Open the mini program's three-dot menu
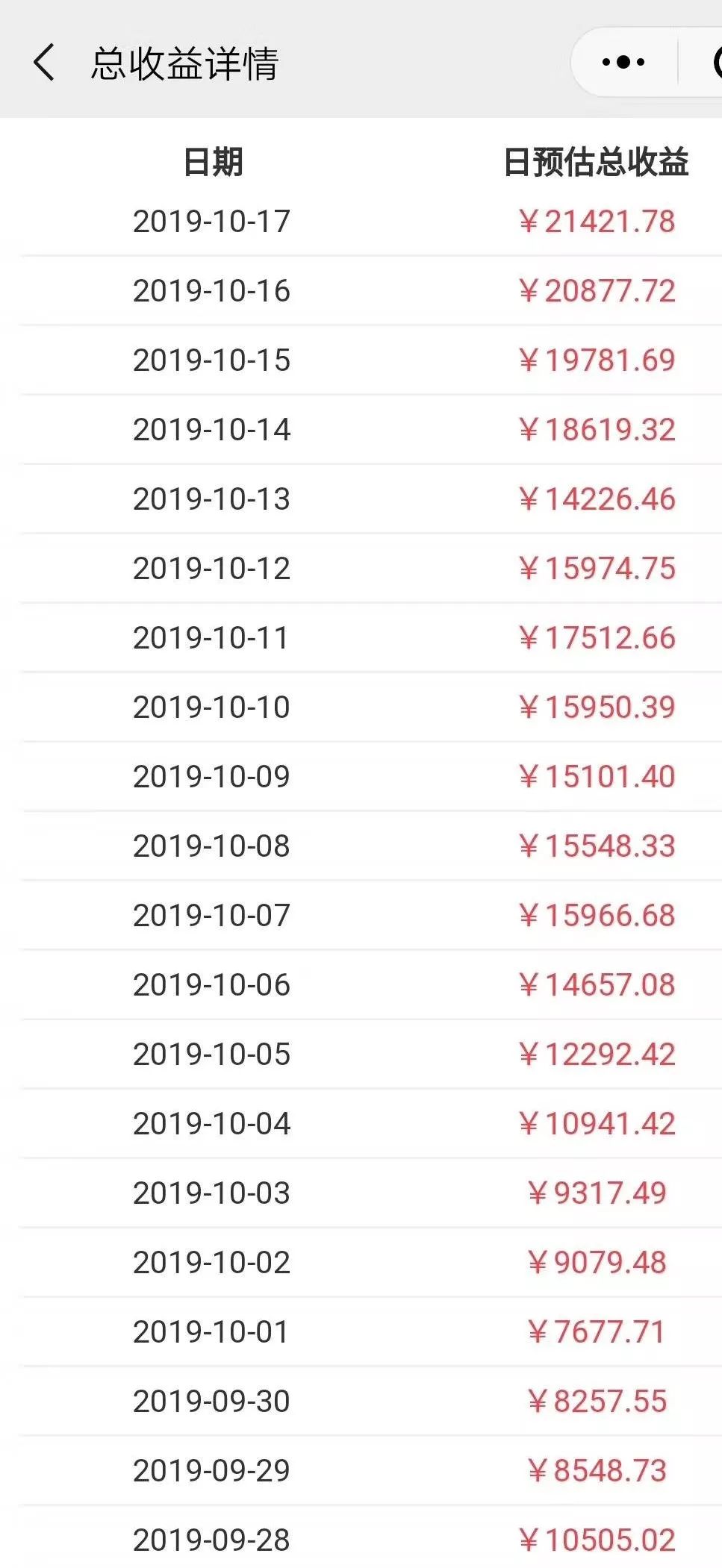Viewport: 722px width, 1568px height. tap(623, 62)
